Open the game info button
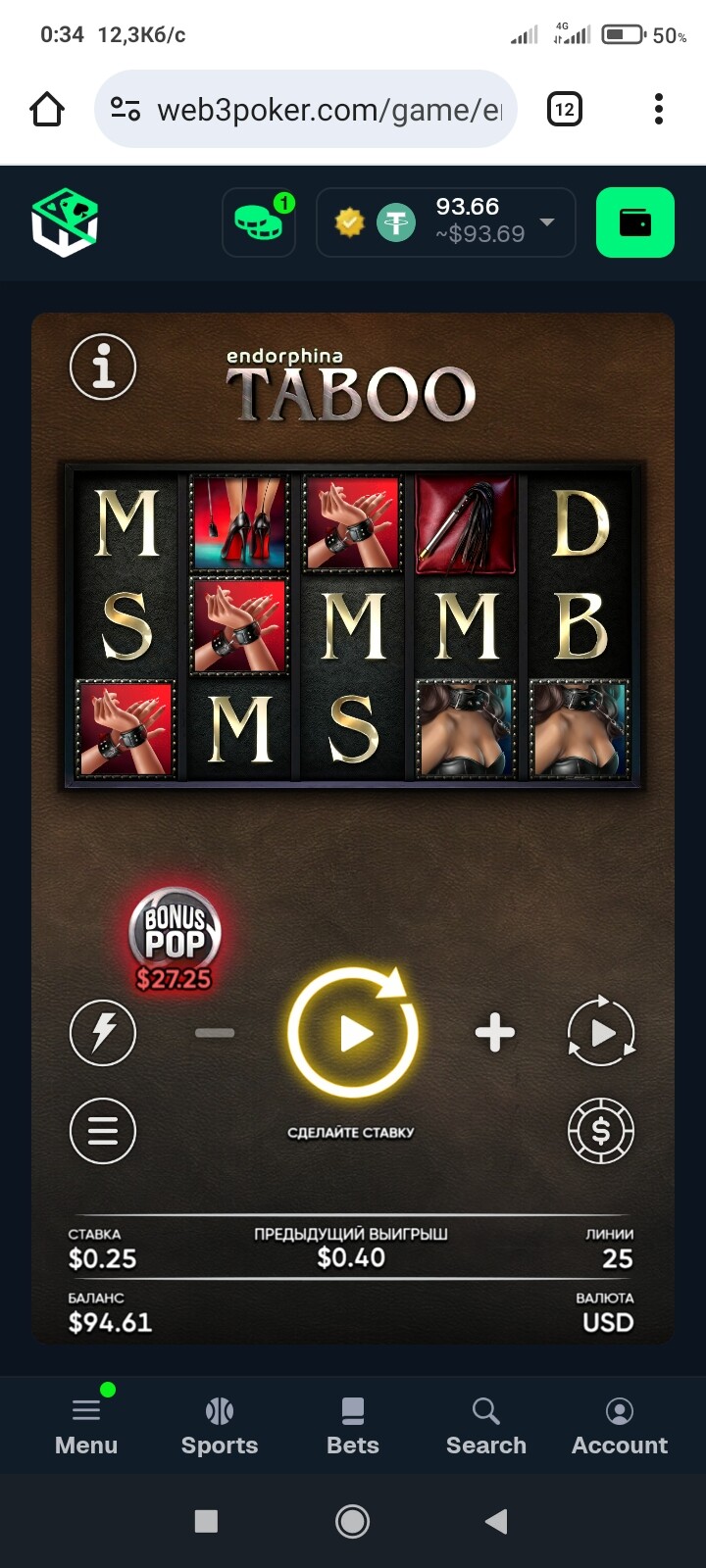This screenshot has height=1568, width=706. click(103, 367)
